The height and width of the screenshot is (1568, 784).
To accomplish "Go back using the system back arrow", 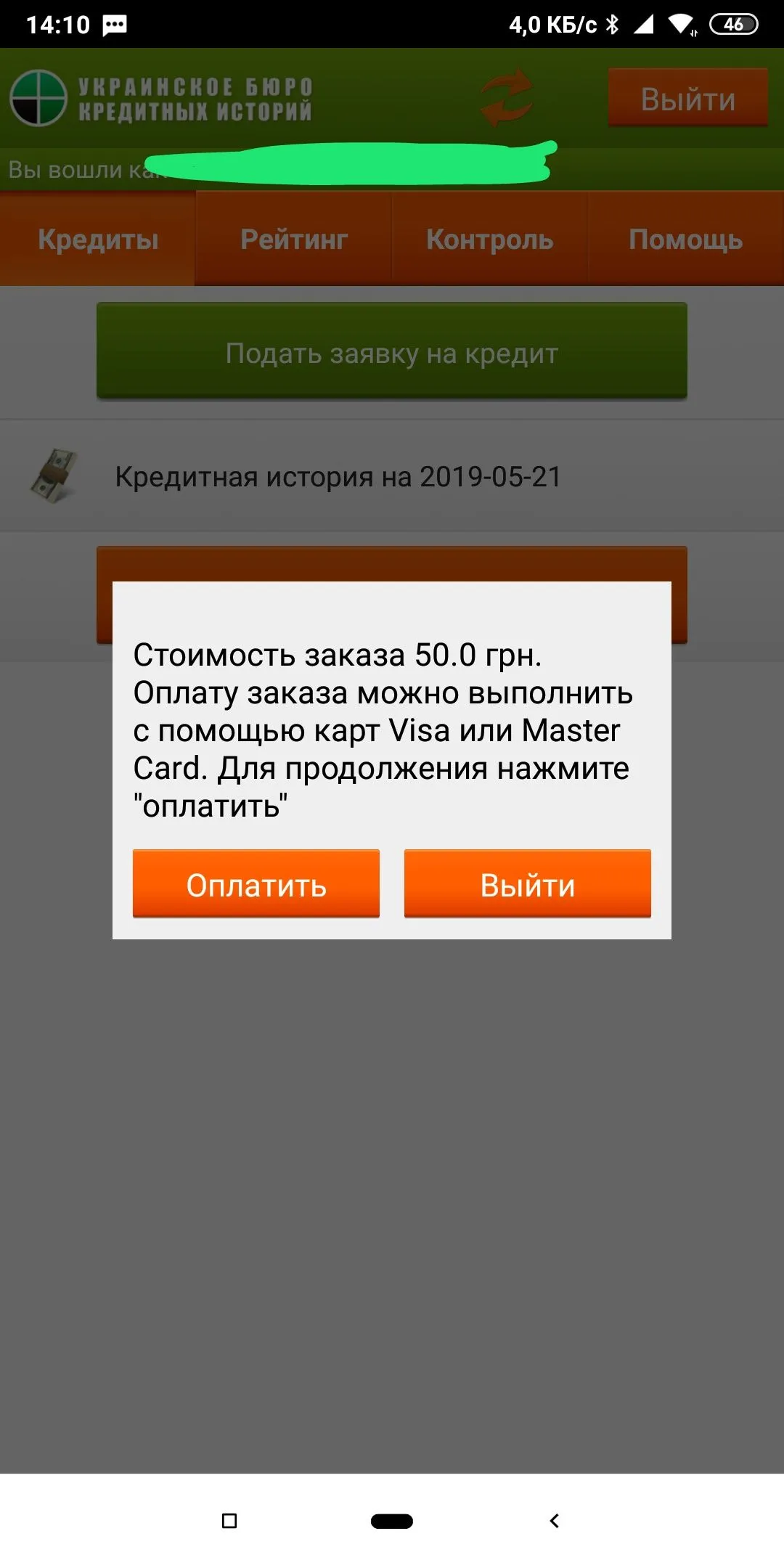I will 554,1520.
